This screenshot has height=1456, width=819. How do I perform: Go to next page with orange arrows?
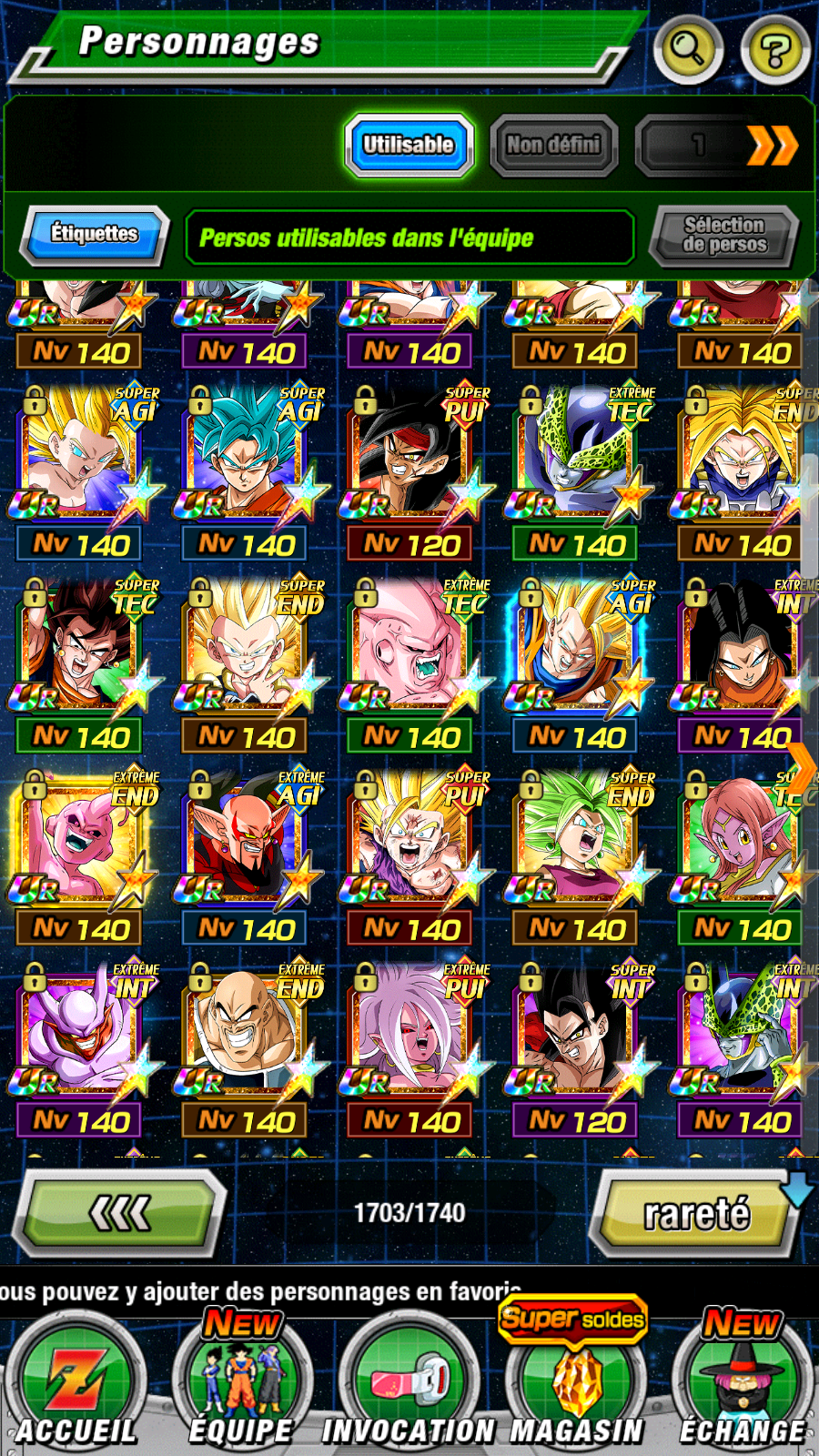[x=772, y=146]
